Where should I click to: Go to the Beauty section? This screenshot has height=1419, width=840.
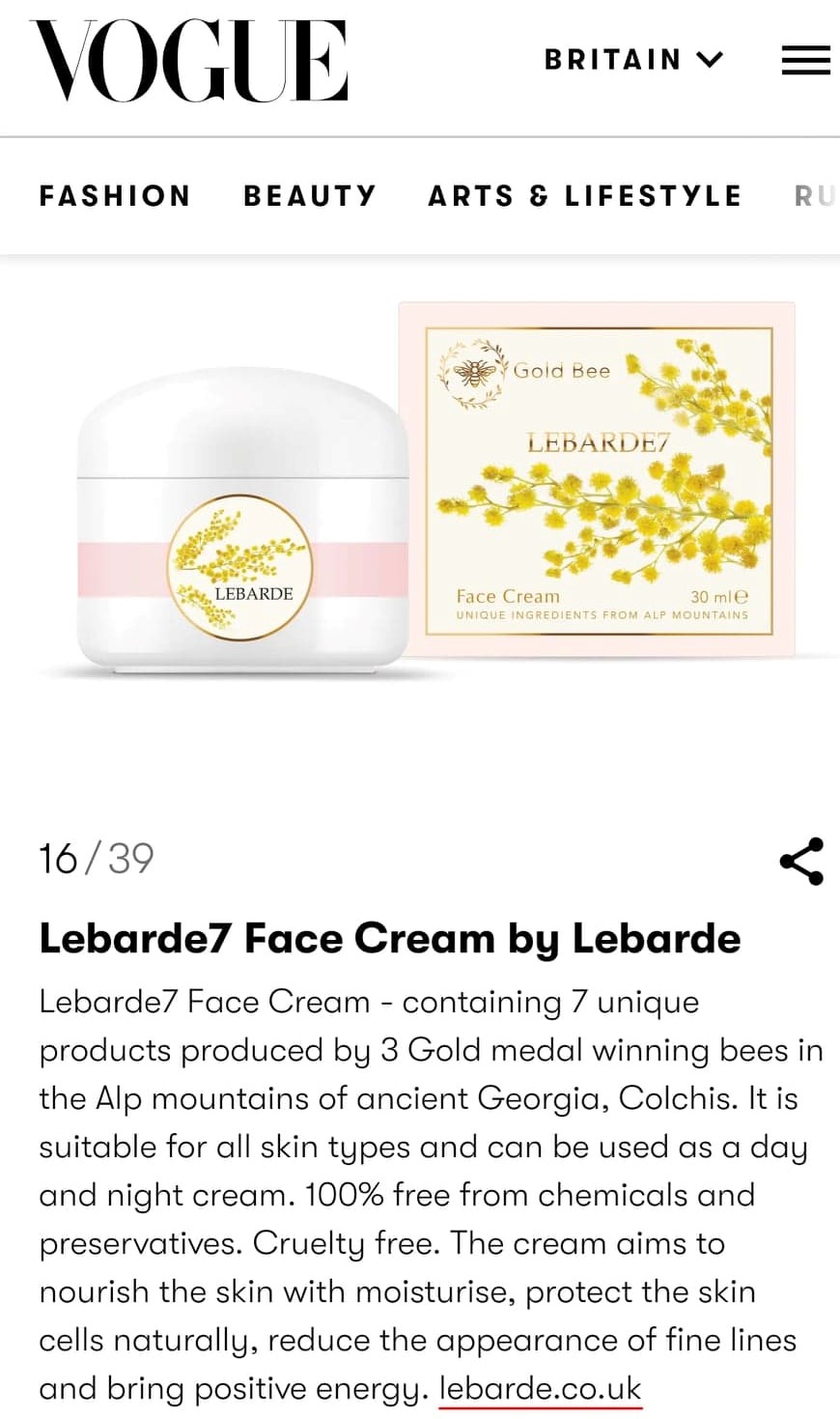pyautogui.click(x=310, y=196)
